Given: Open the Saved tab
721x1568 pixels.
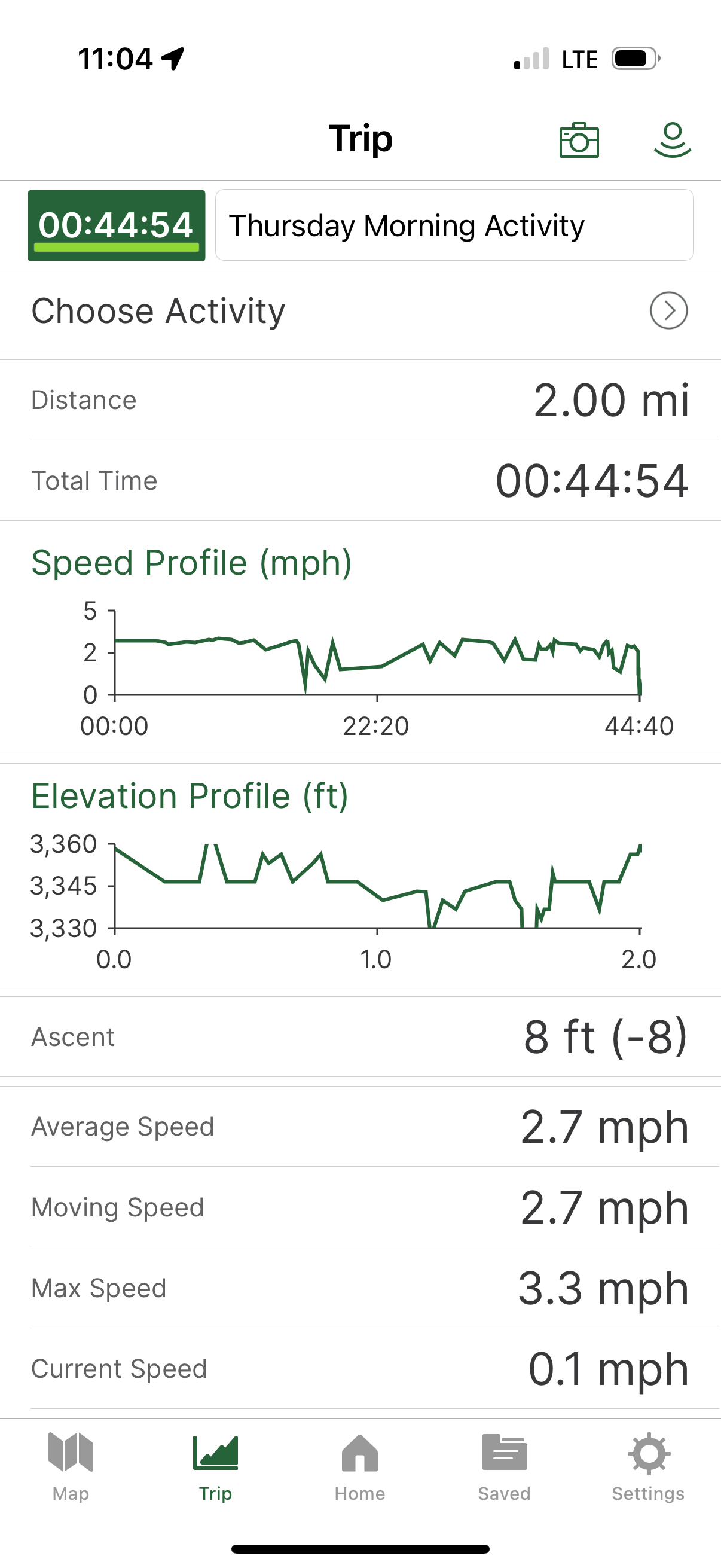Looking at the screenshot, I should (x=505, y=1467).
